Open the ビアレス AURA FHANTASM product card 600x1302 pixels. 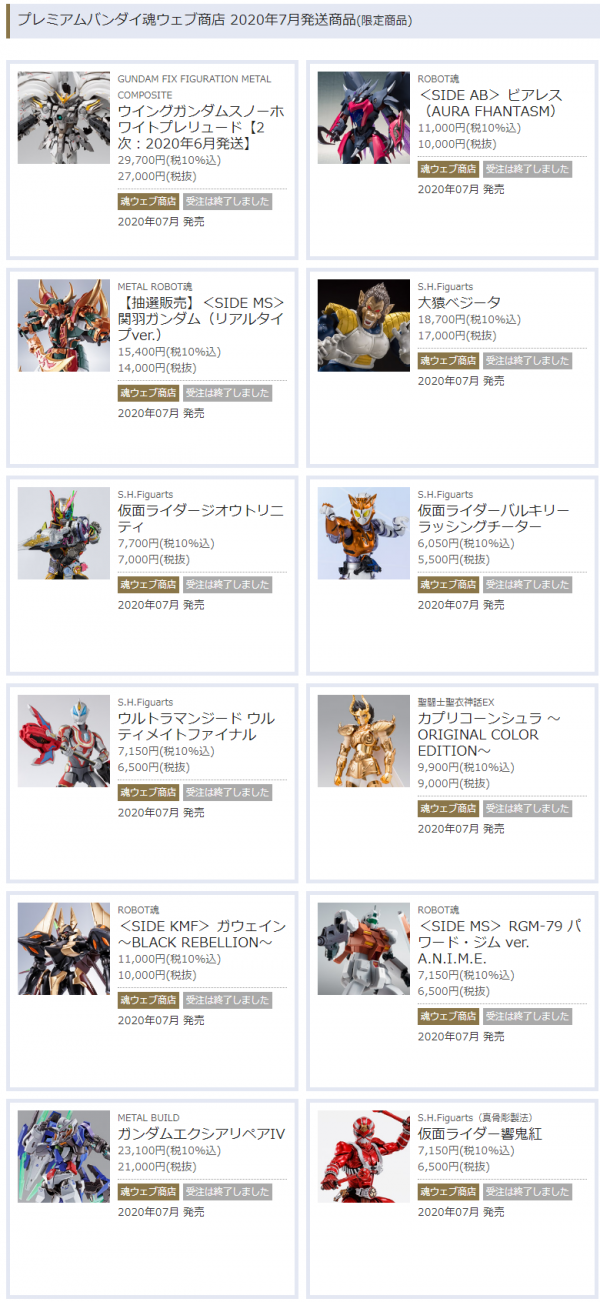[x=490, y=103]
